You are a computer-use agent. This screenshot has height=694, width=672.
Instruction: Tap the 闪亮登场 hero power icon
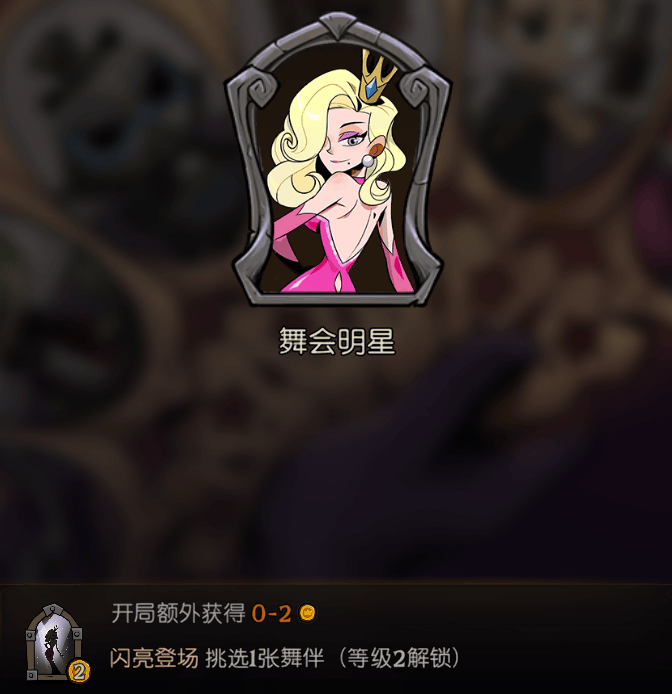pyautogui.click(x=56, y=641)
